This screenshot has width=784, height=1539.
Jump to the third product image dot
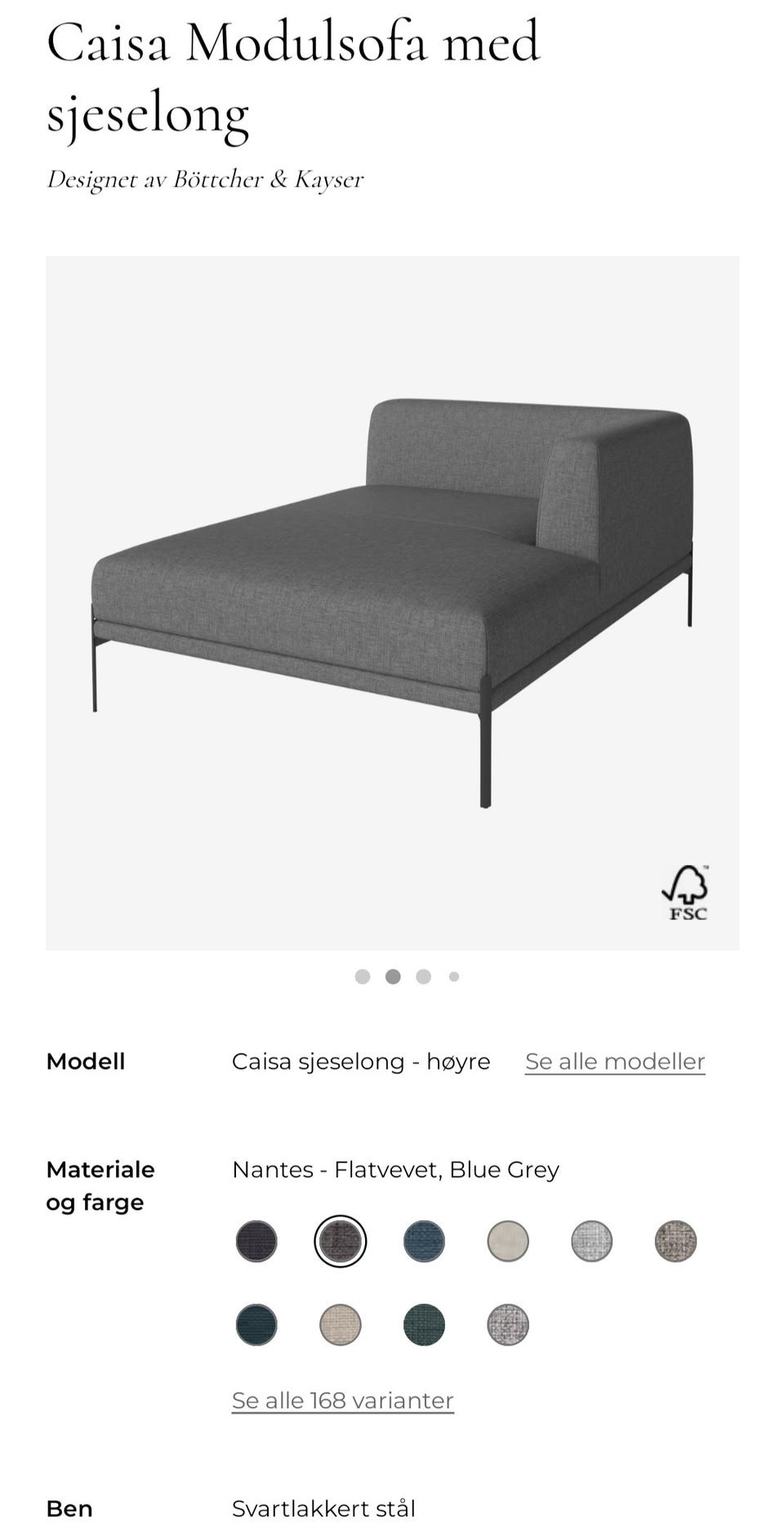click(x=423, y=977)
